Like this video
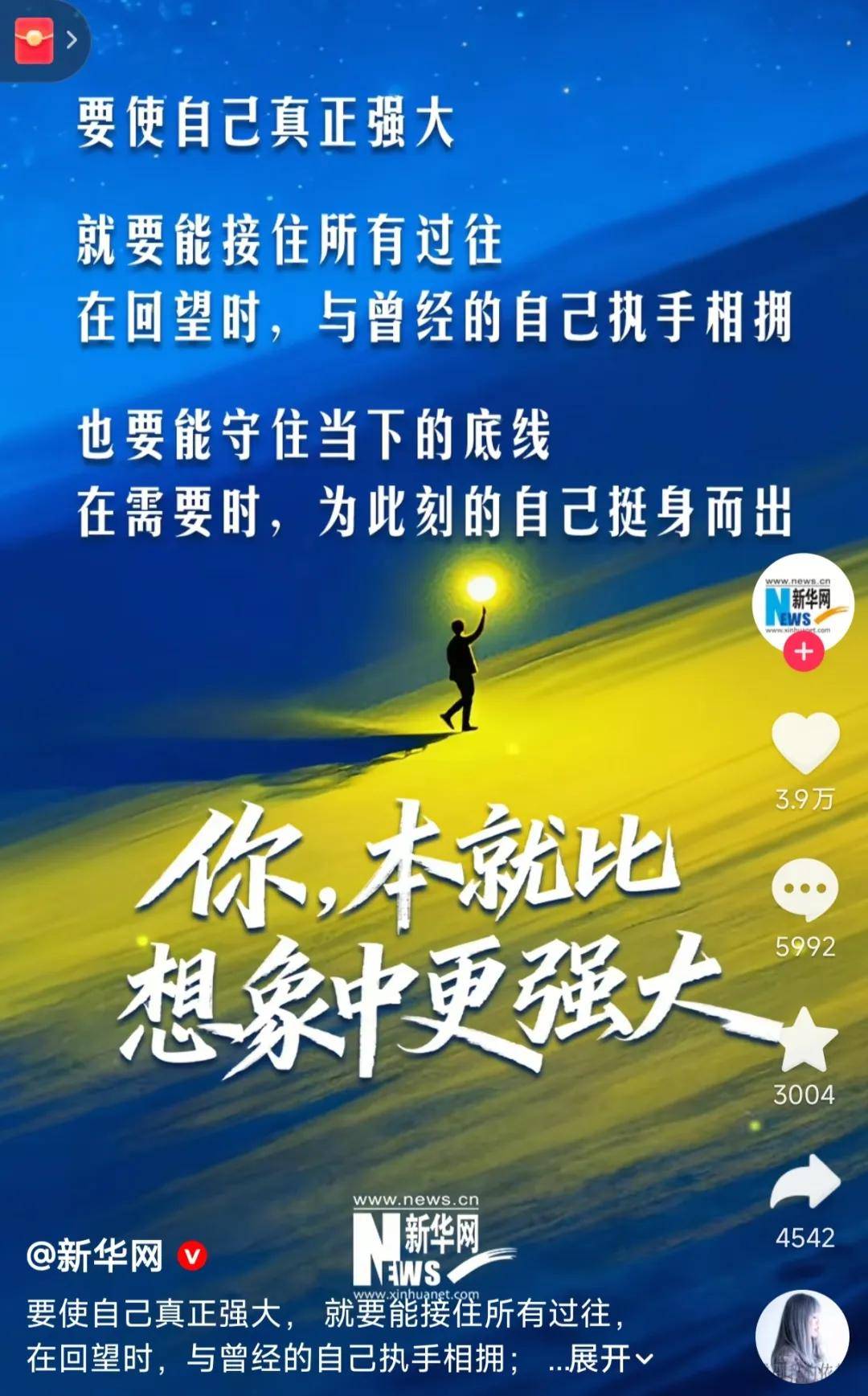Screen dimensions: 868x1396 (805, 744)
